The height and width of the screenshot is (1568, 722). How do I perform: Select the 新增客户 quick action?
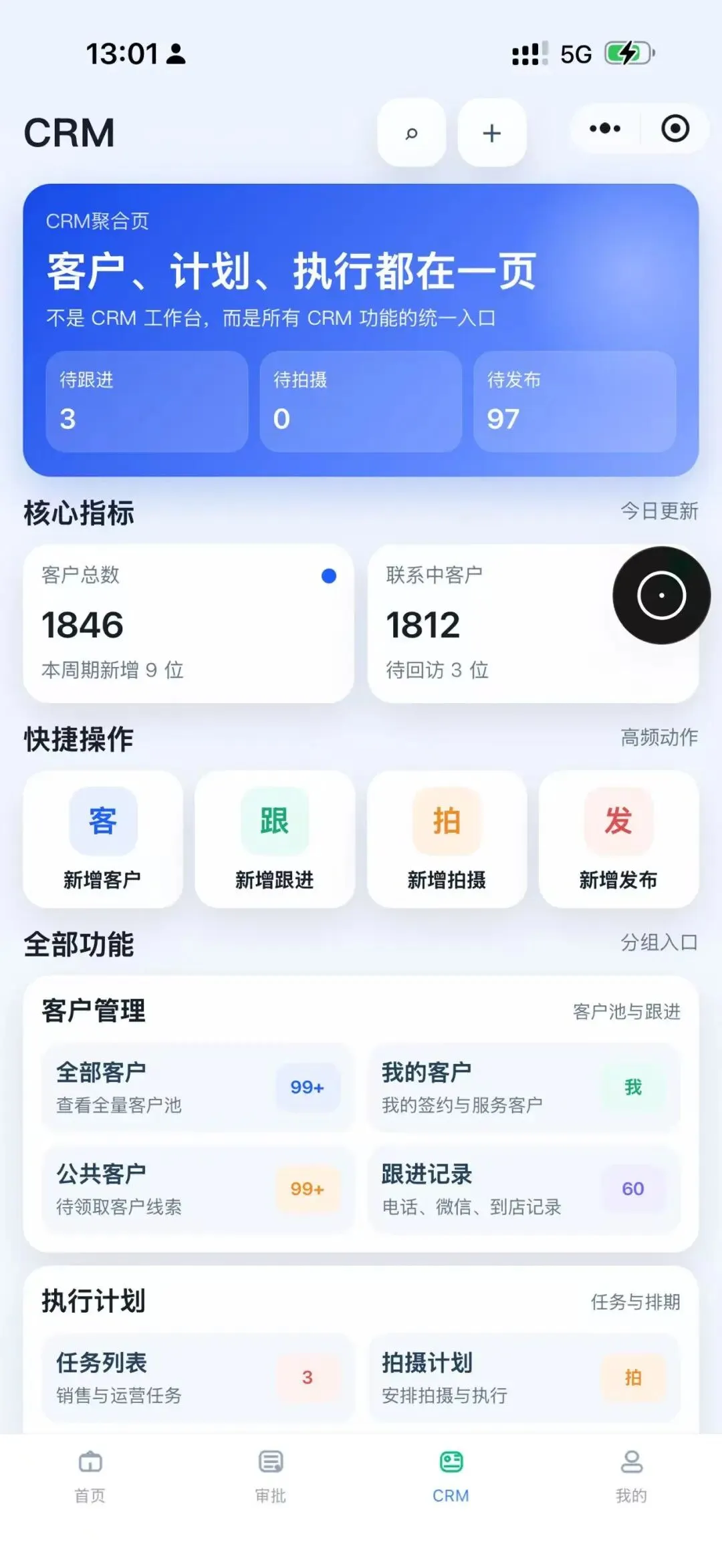tap(103, 839)
